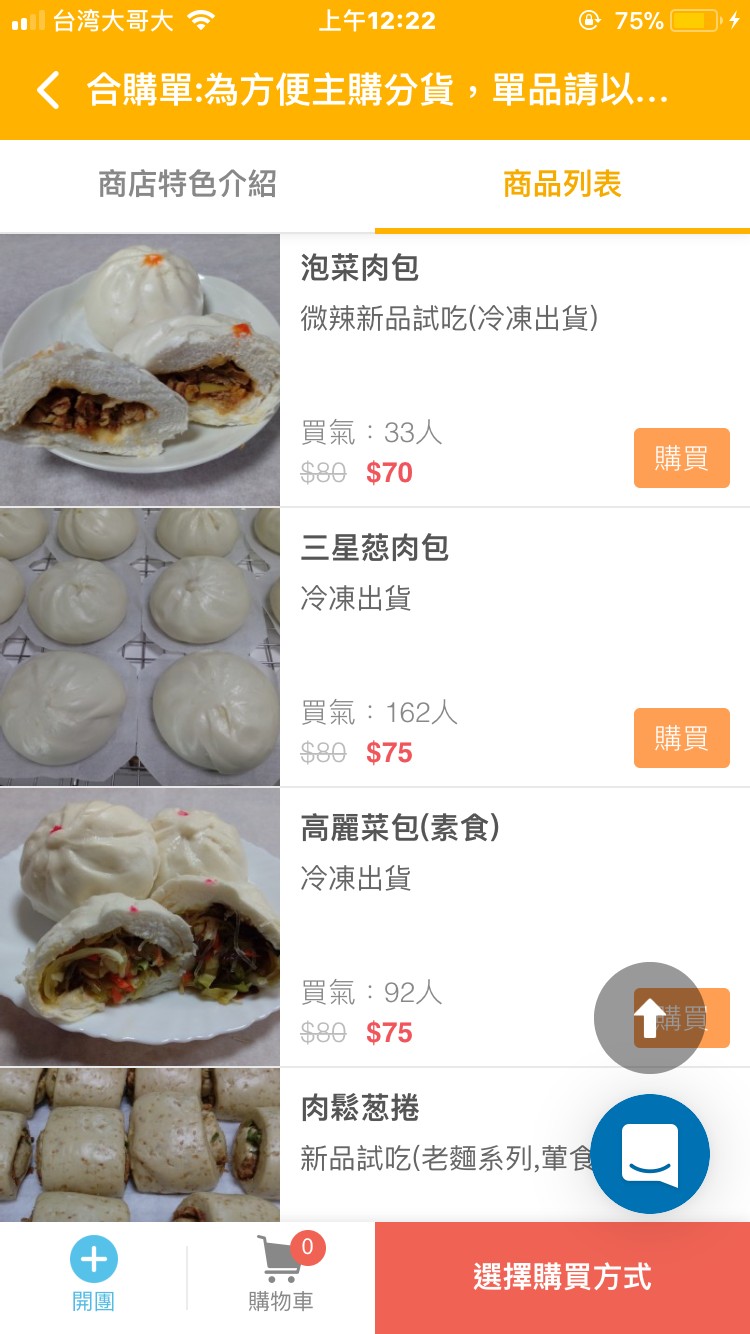750x1334 pixels.
Task: Buy the 泡菜肉包 item
Action: 681,458
